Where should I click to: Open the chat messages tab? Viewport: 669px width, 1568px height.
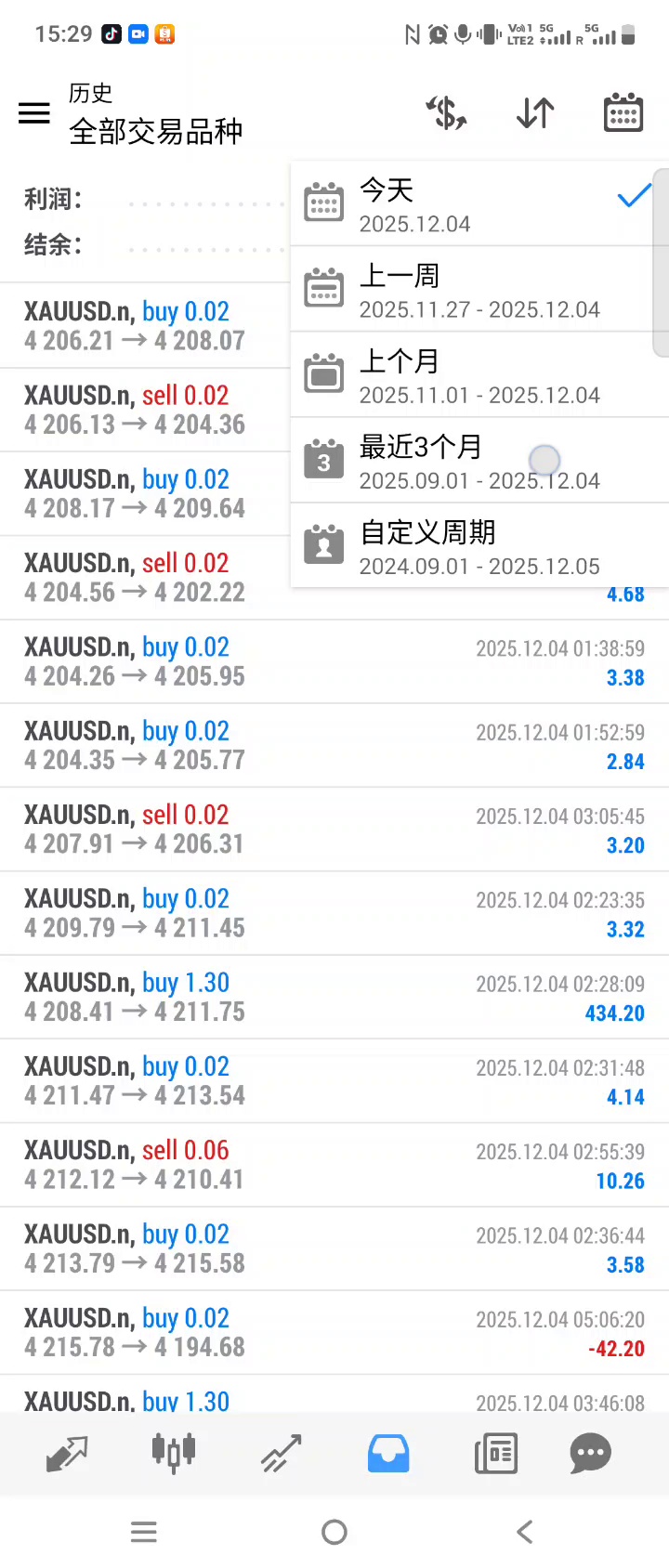pos(591,1454)
